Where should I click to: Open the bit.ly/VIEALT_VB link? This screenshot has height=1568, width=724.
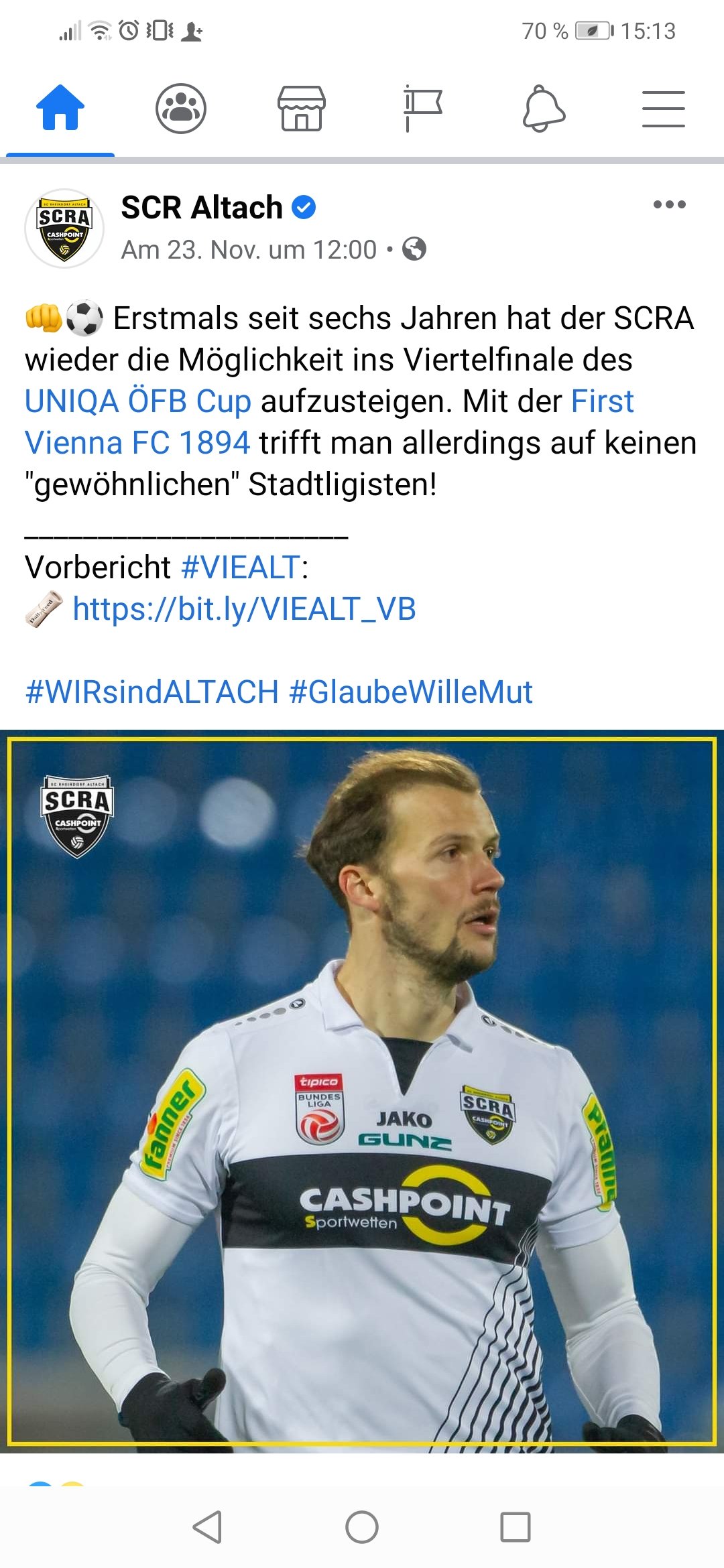coord(244,609)
